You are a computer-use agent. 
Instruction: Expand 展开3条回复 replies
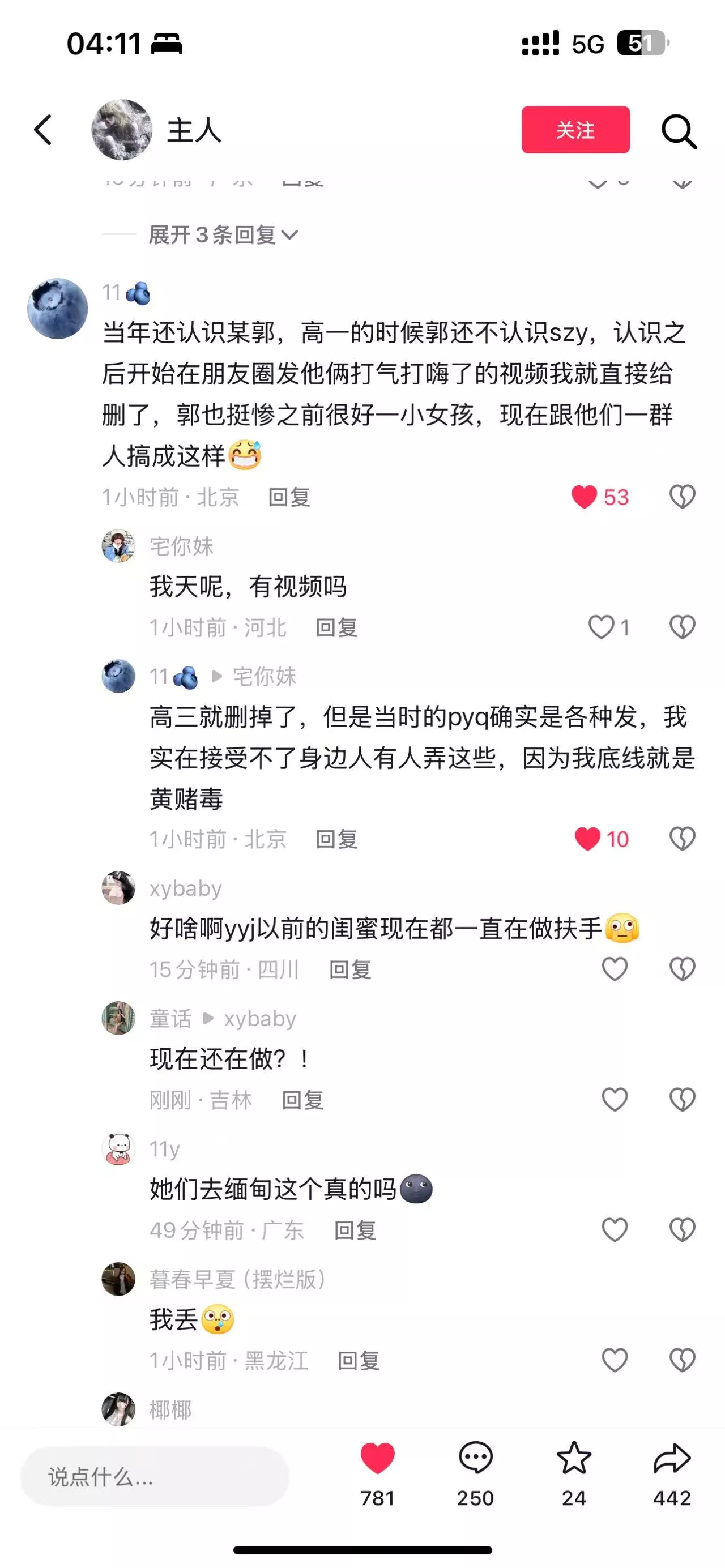223,234
